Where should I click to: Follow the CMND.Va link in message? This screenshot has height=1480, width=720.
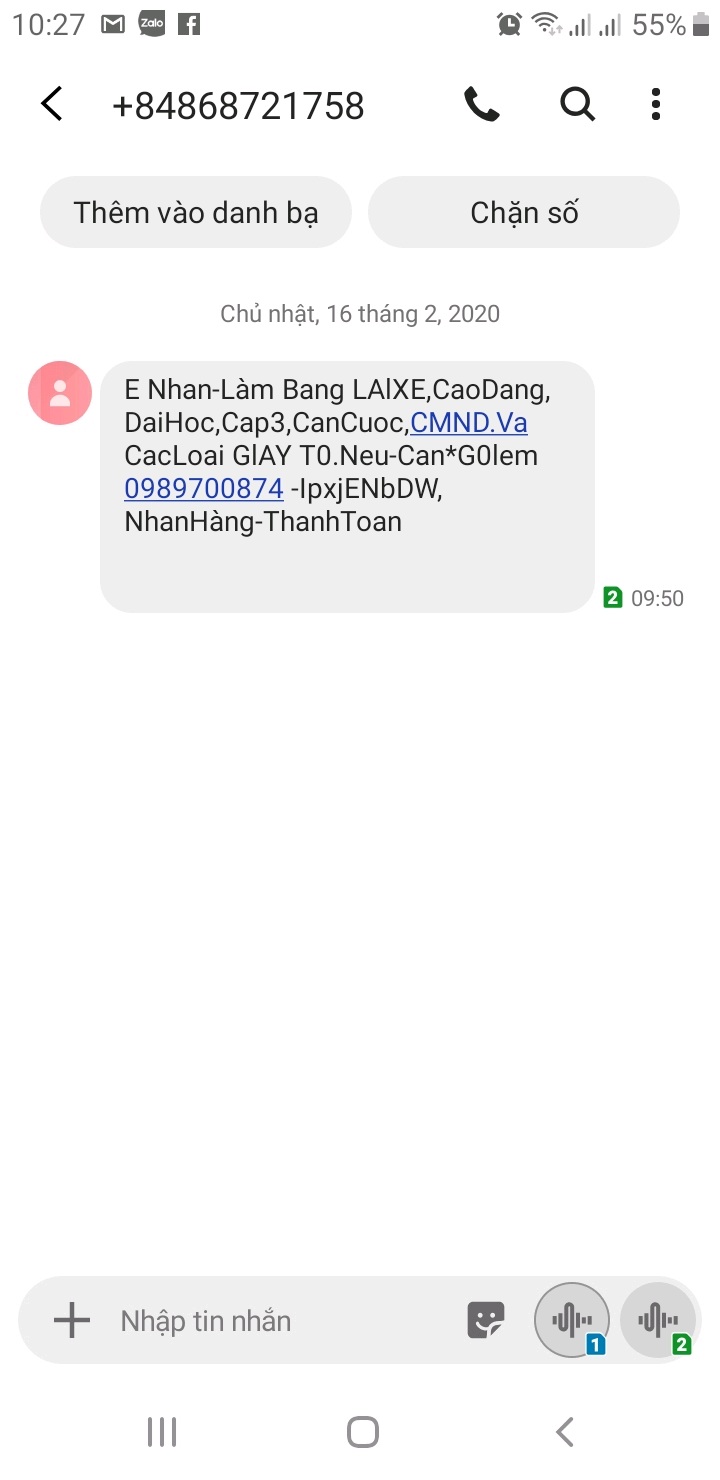click(469, 423)
